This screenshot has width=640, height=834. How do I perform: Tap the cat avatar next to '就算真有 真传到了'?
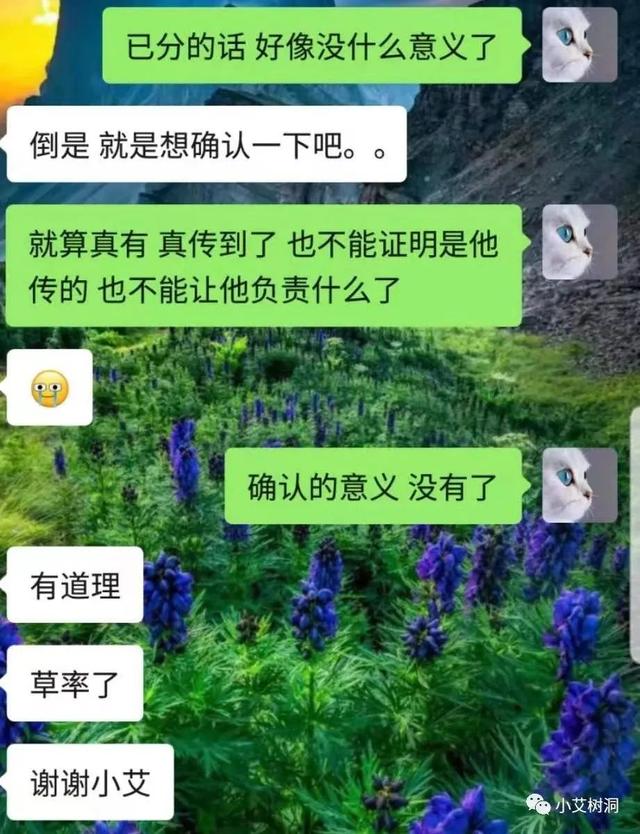(579, 242)
